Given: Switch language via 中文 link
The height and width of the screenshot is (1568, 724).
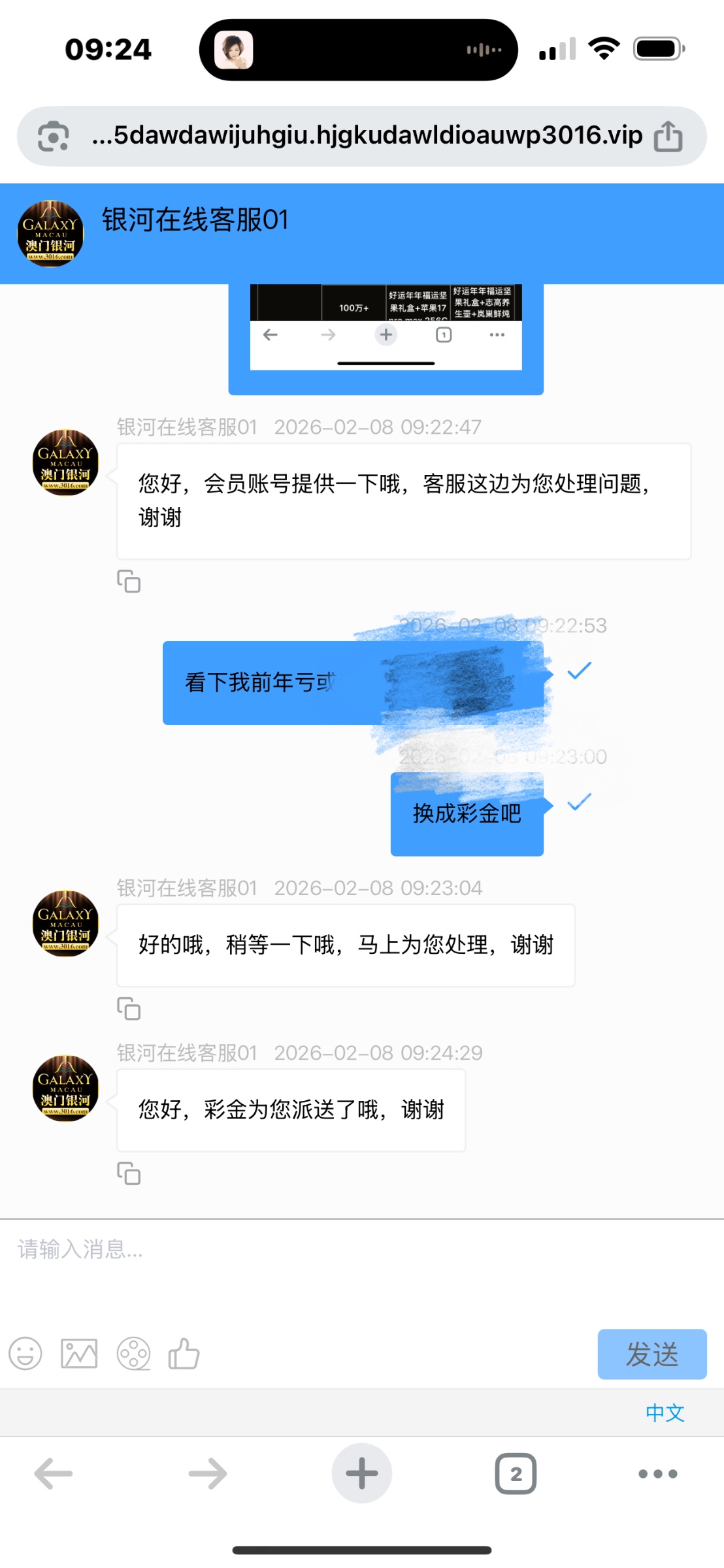Looking at the screenshot, I should click(x=665, y=1413).
